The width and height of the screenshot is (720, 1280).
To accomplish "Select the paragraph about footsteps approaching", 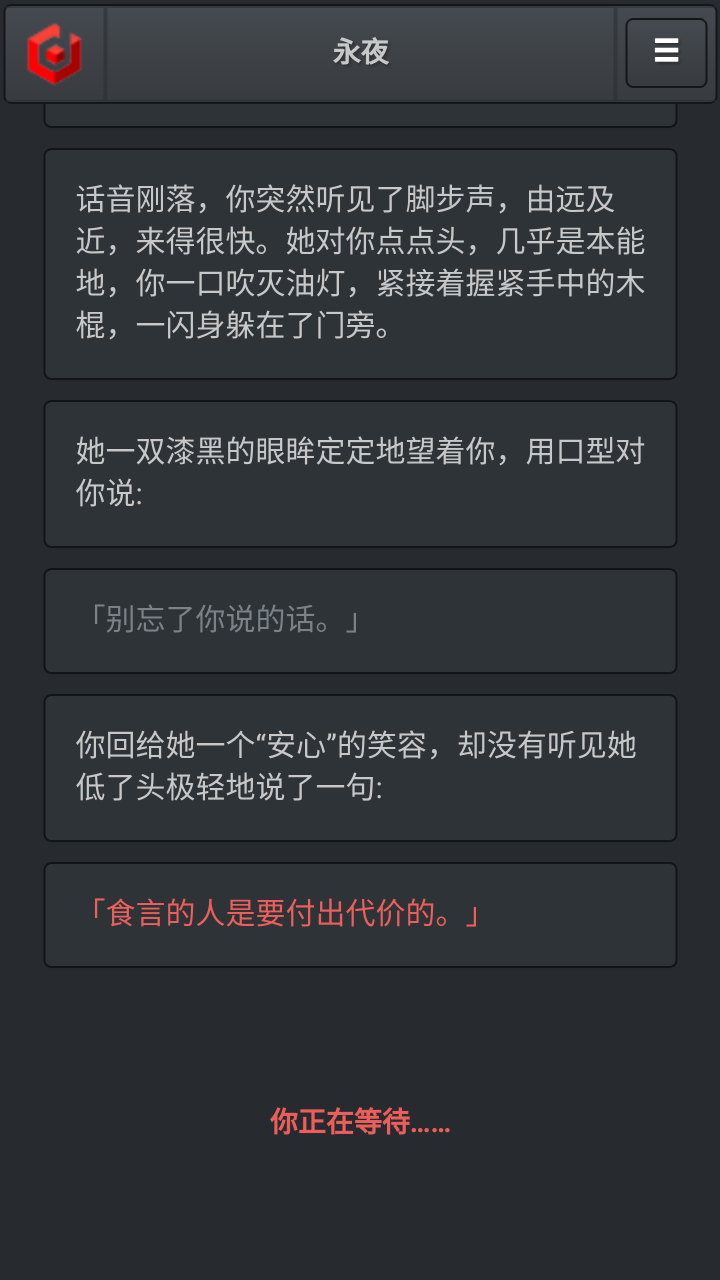I will tap(360, 263).
